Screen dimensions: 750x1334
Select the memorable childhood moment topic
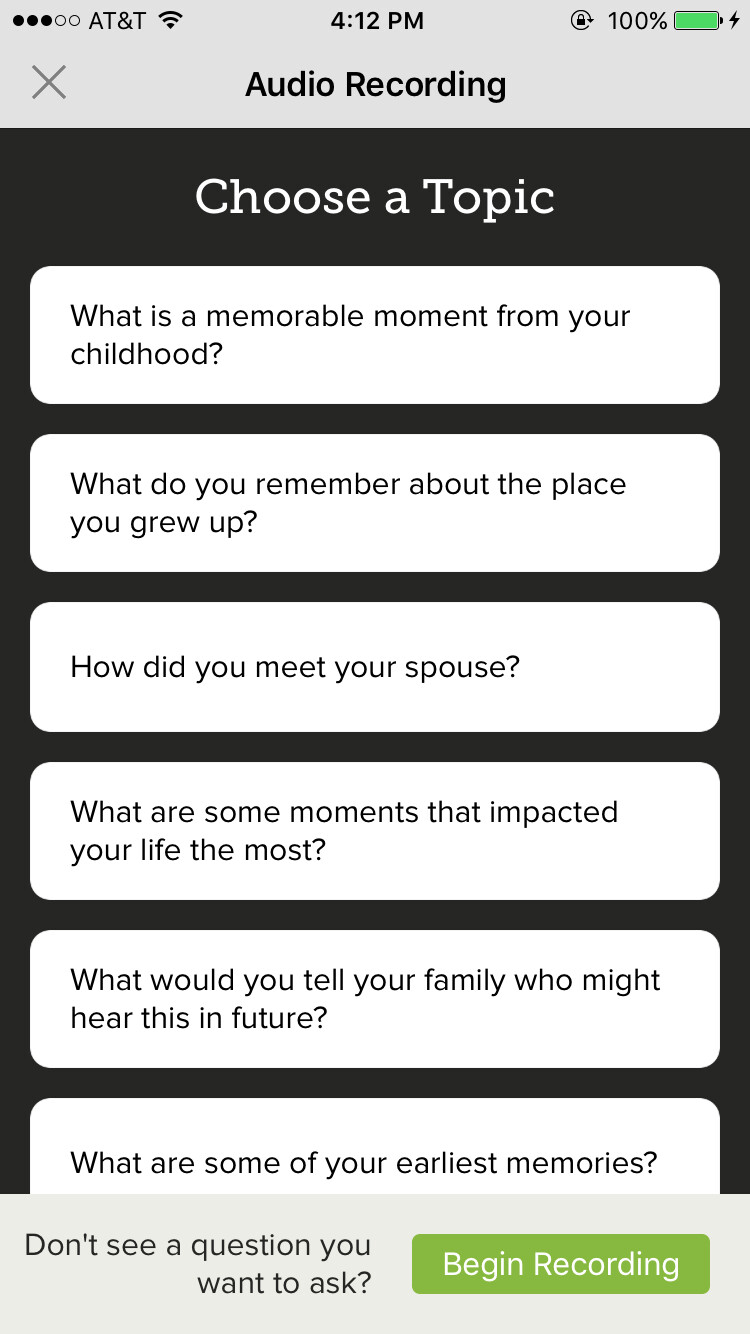[375, 335]
